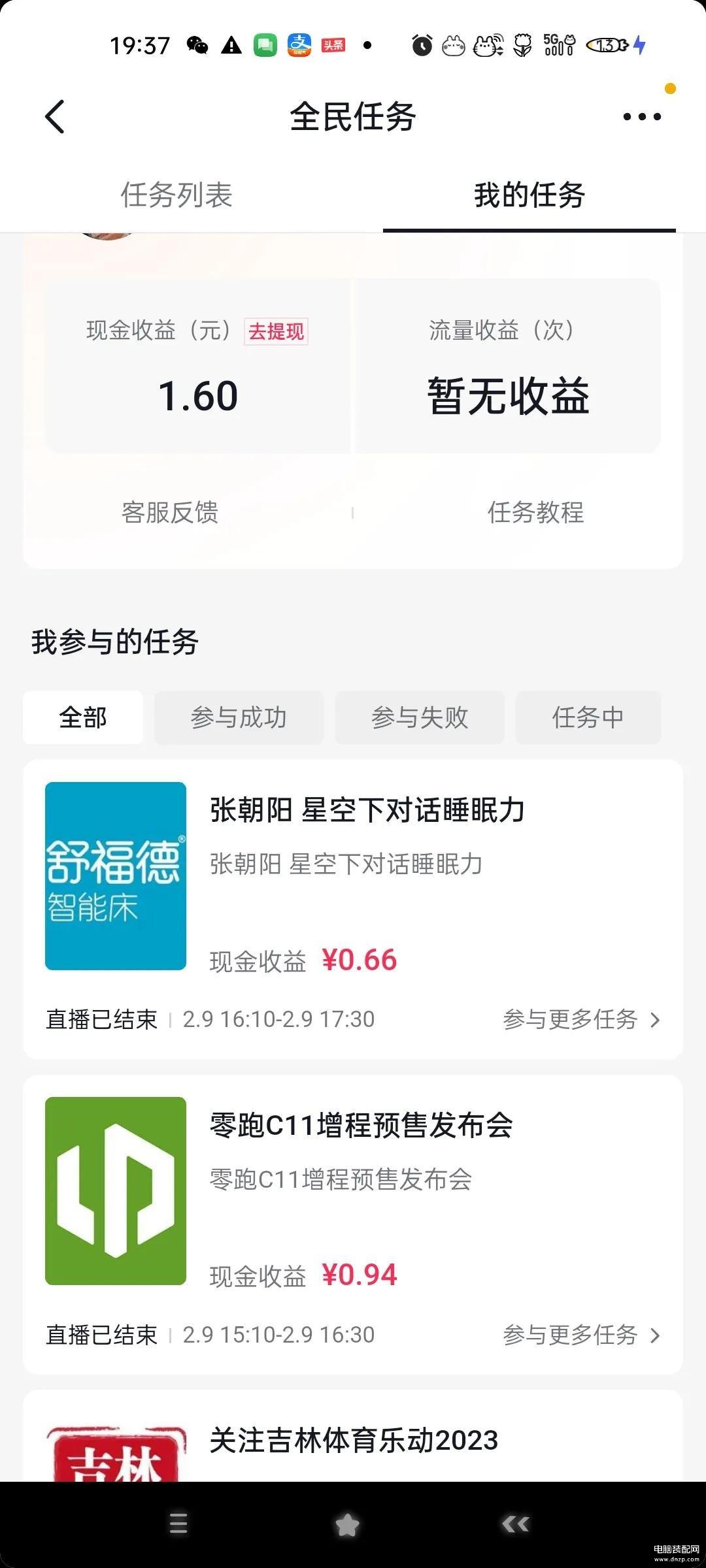Screen dimensions: 706x1568
Task: Filter by 参与失败 tasks
Action: coord(420,717)
